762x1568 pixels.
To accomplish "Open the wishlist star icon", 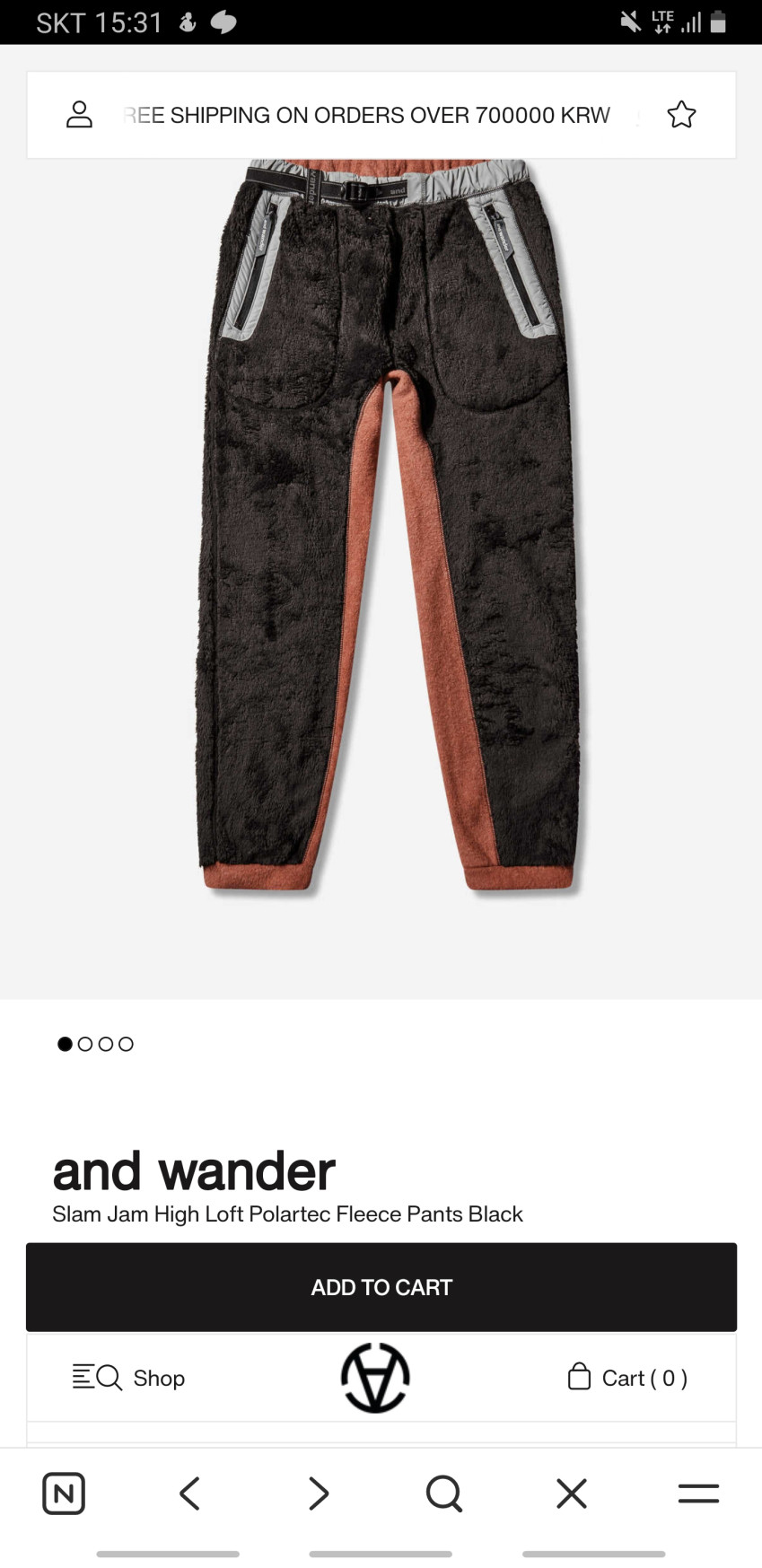I will pos(681,115).
